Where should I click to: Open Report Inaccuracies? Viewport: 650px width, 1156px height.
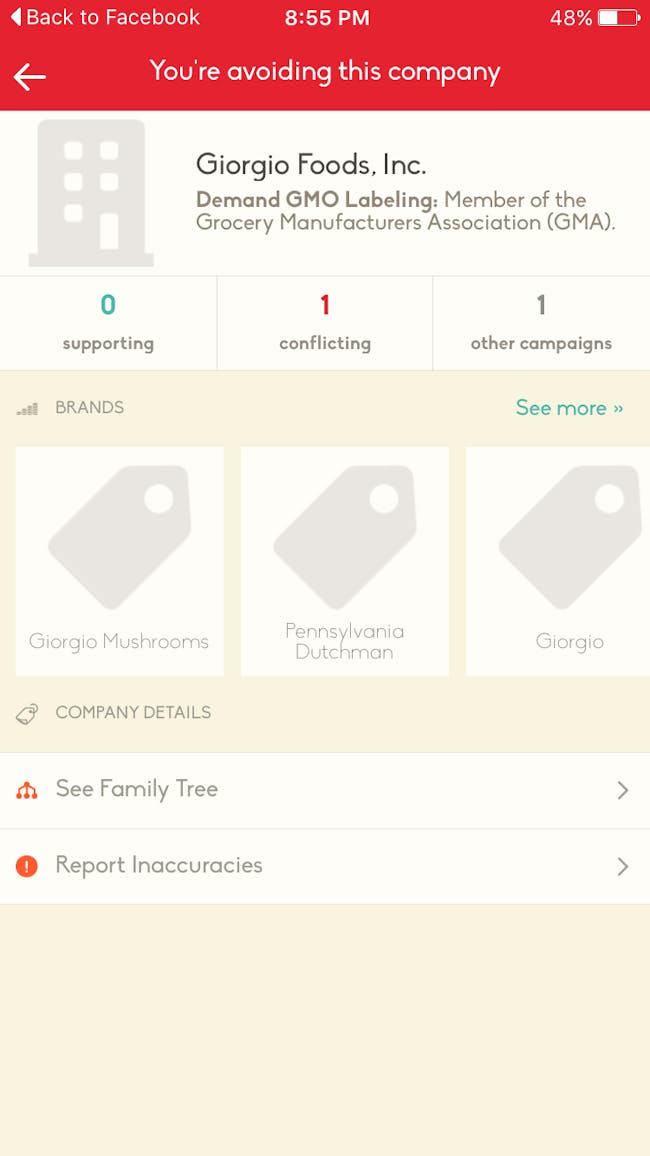(325, 866)
